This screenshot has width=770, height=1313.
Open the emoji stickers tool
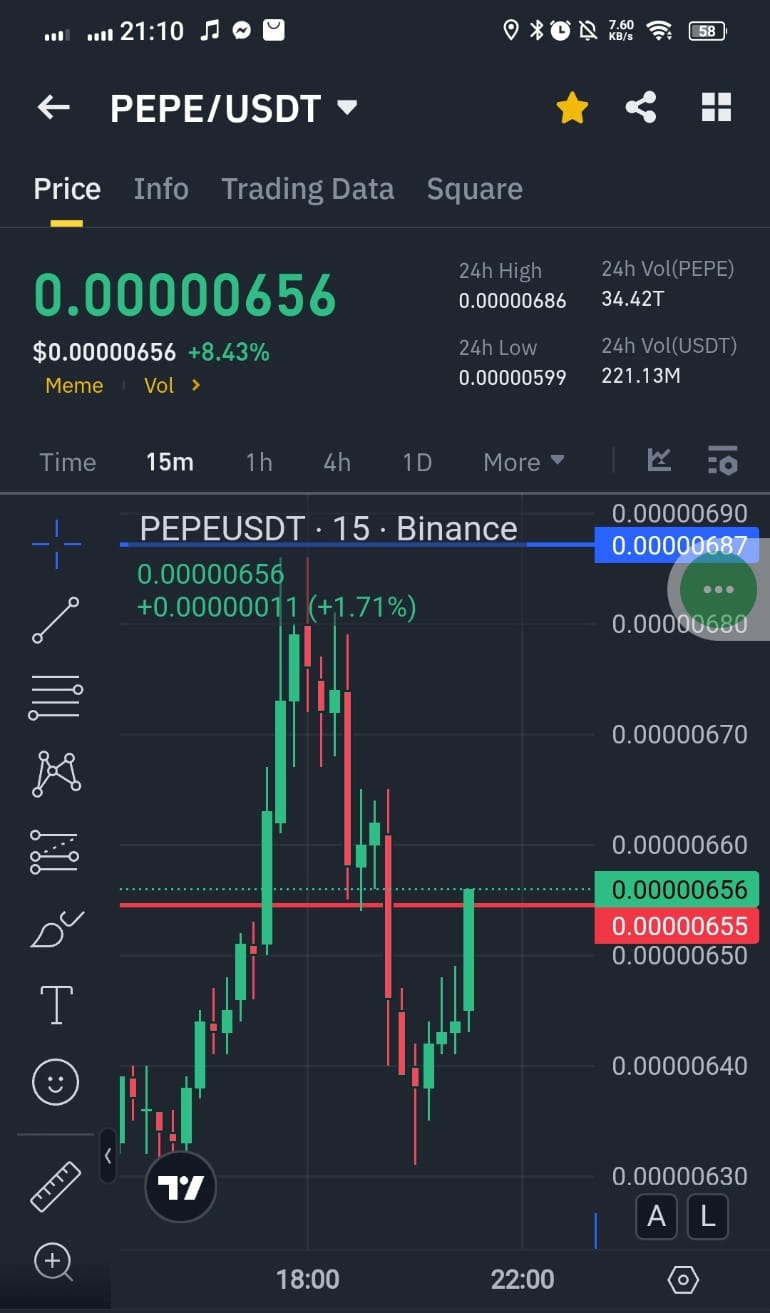click(x=55, y=1082)
